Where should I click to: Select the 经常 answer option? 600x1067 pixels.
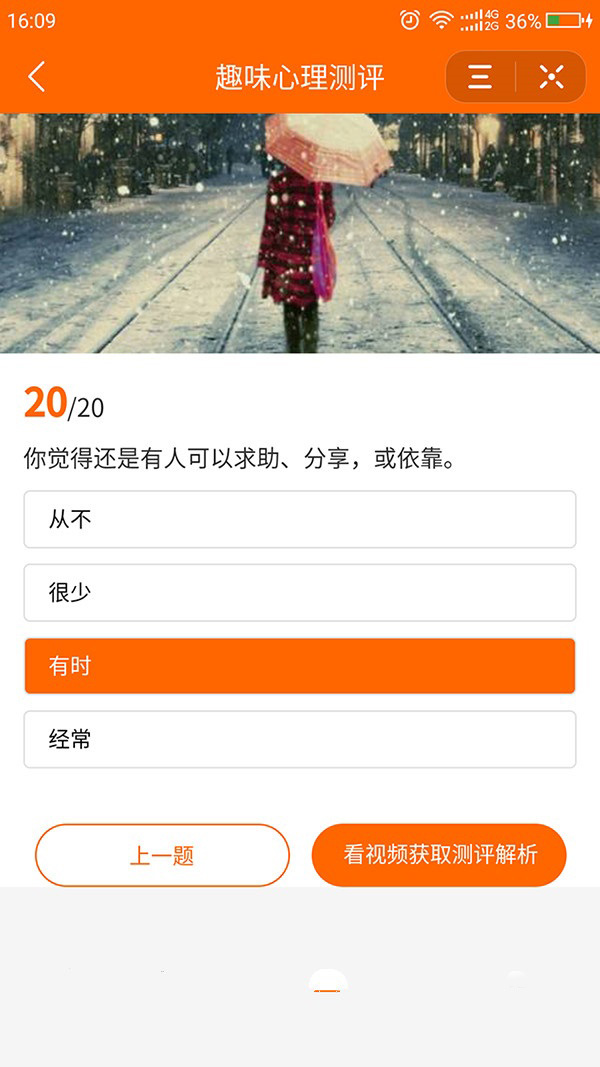coord(299,739)
